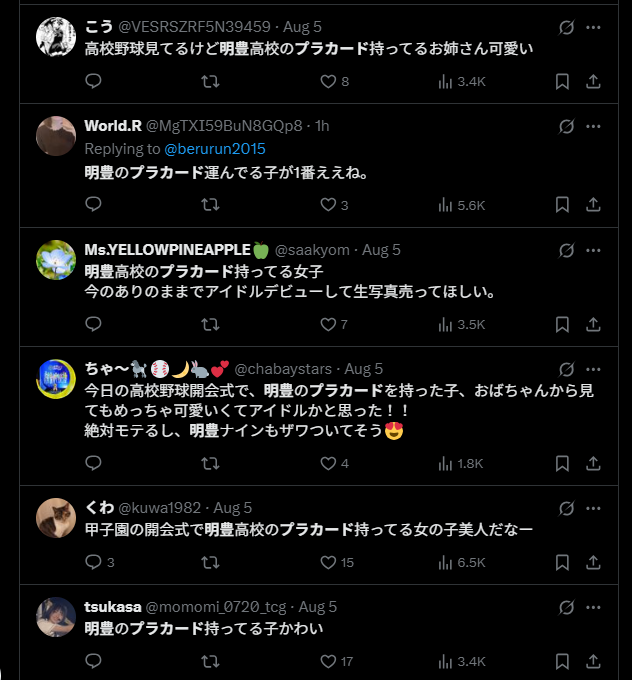This screenshot has width=632, height=680.
Task: Share tsukasa's tweet
Action: coord(593,661)
